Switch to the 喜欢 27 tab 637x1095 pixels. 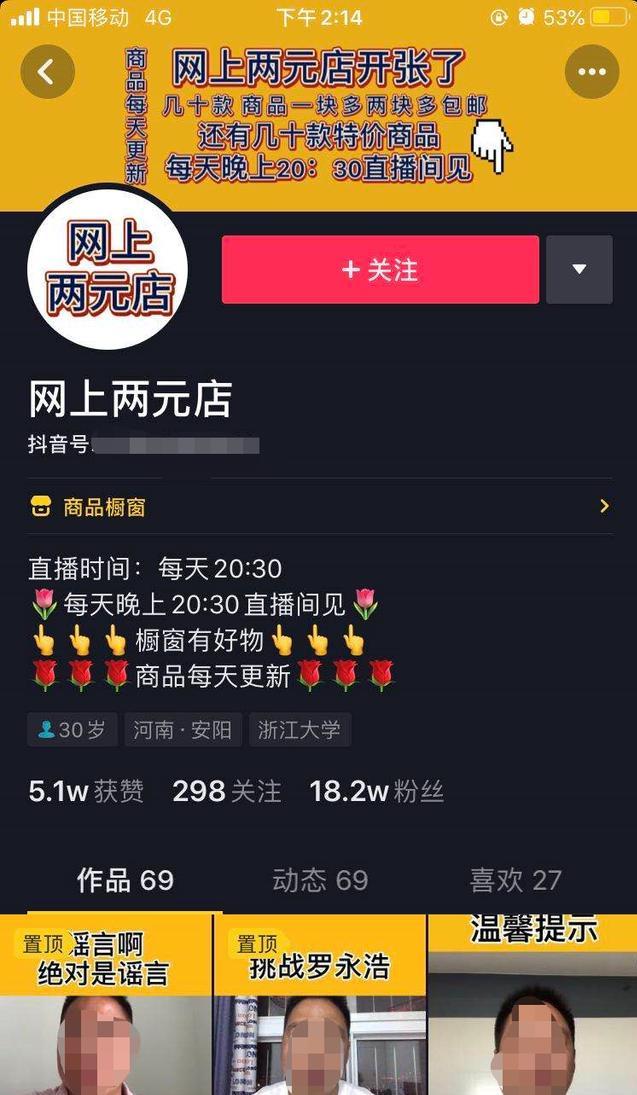(515, 880)
